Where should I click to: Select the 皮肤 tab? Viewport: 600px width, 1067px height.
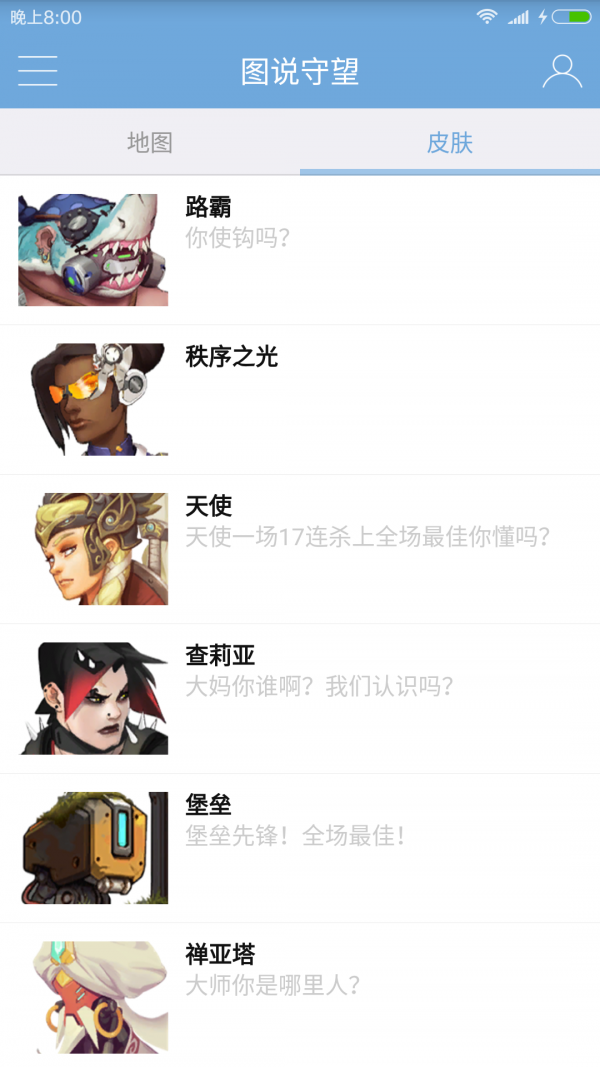point(450,142)
